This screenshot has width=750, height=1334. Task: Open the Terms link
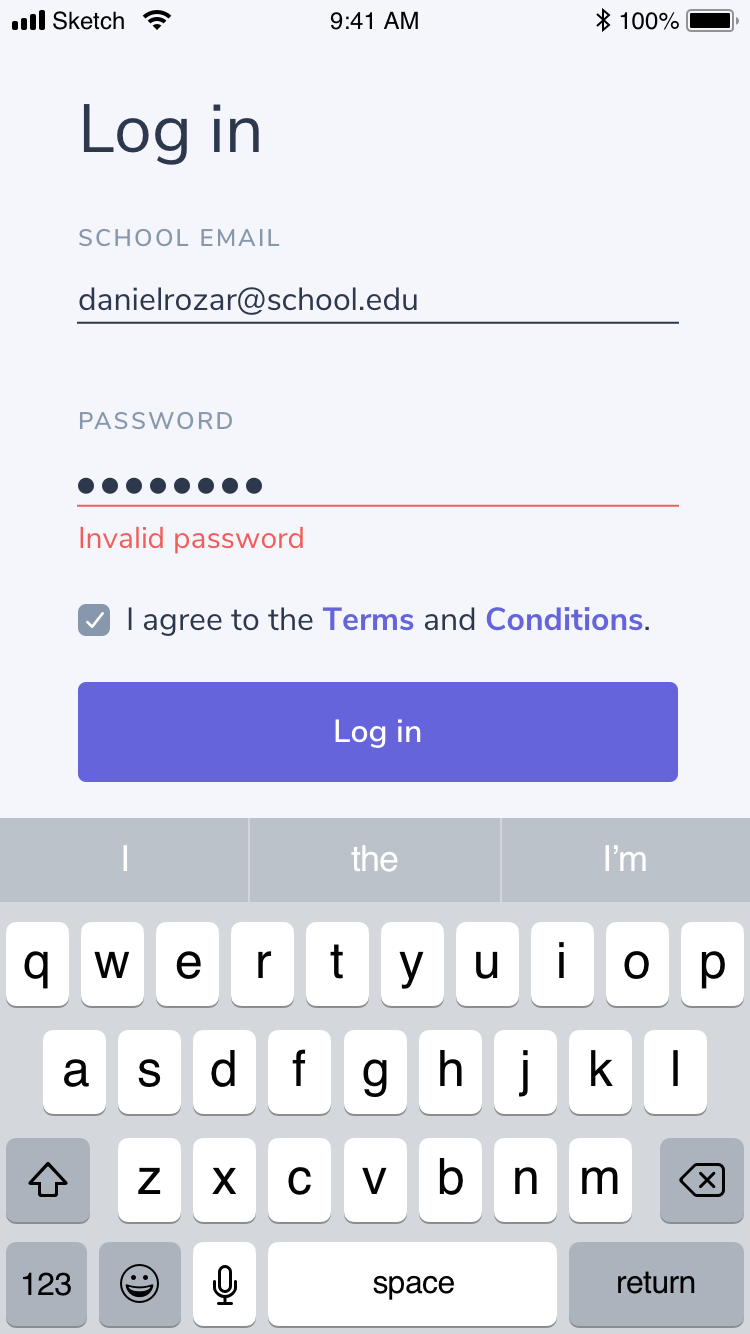point(368,619)
